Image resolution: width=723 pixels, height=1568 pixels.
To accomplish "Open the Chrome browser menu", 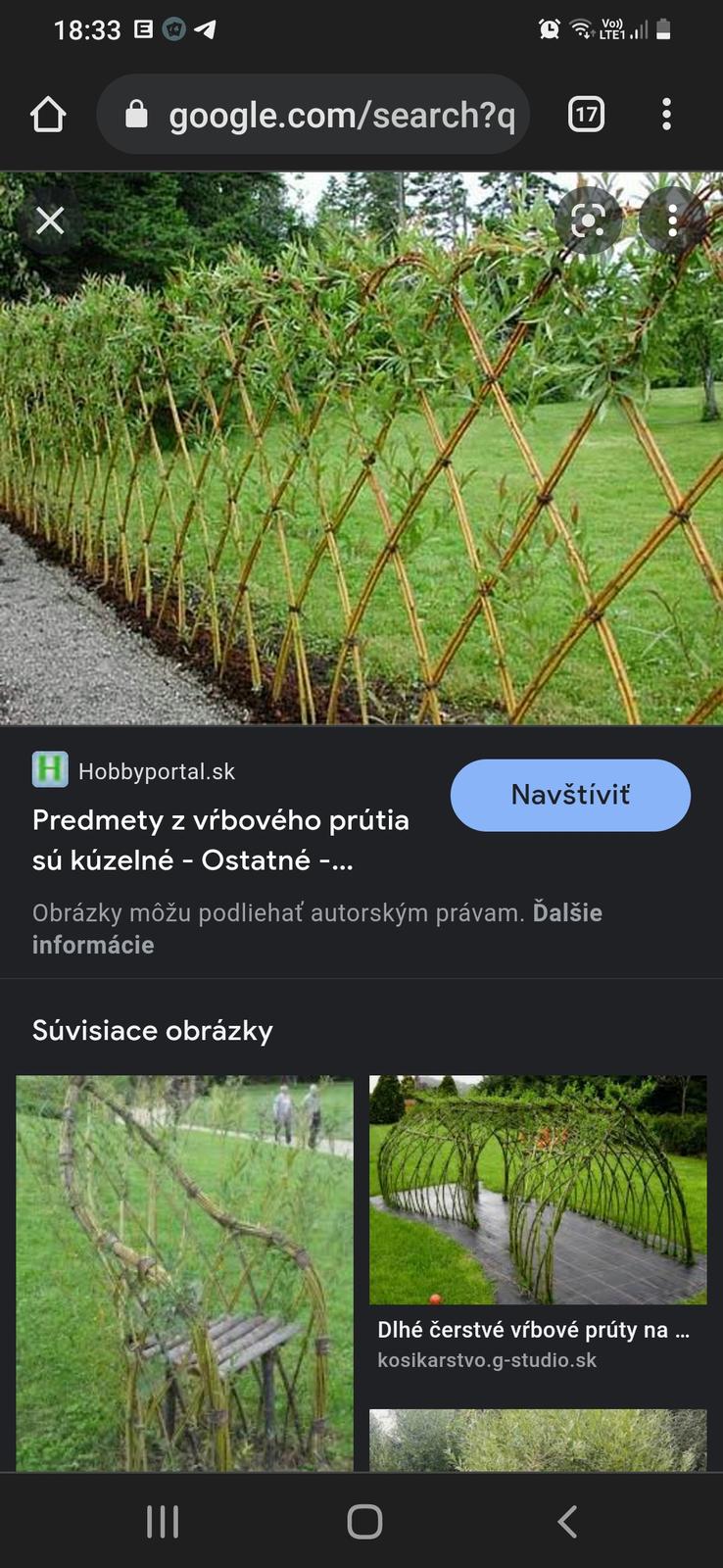I will pos(667,115).
